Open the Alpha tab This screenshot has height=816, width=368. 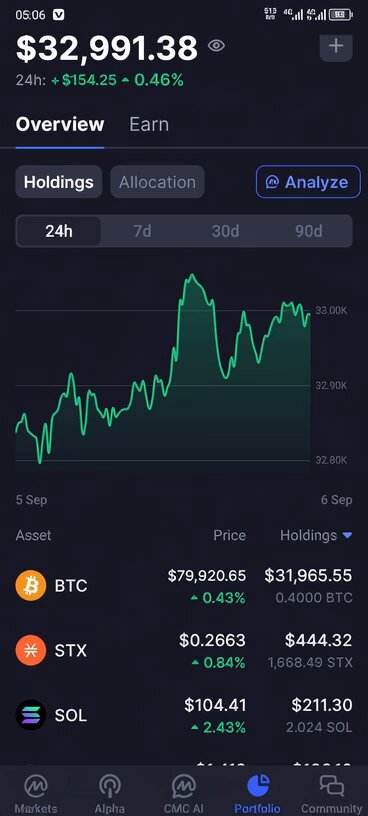pyautogui.click(x=110, y=793)
